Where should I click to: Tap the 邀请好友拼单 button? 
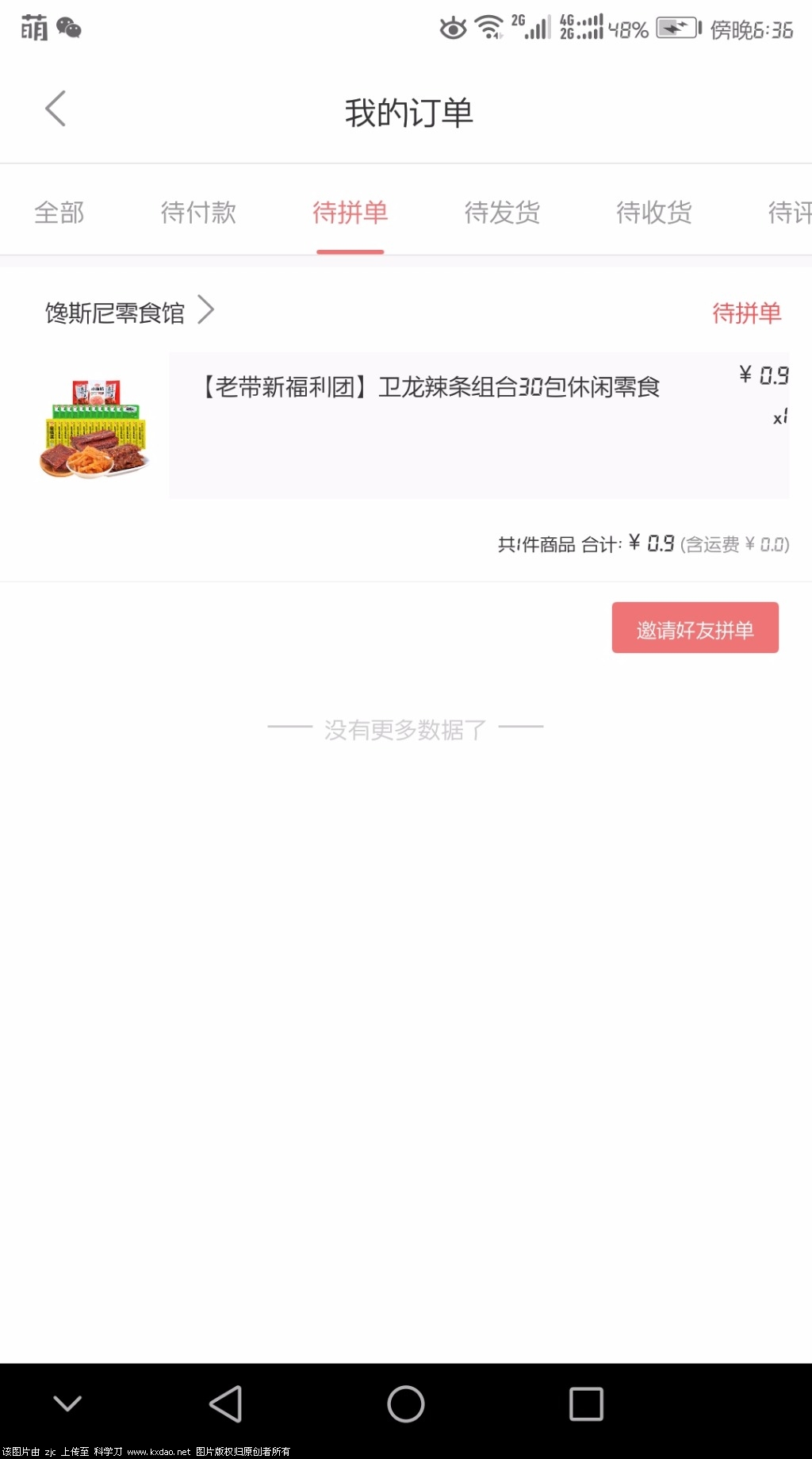pos(695,628)
